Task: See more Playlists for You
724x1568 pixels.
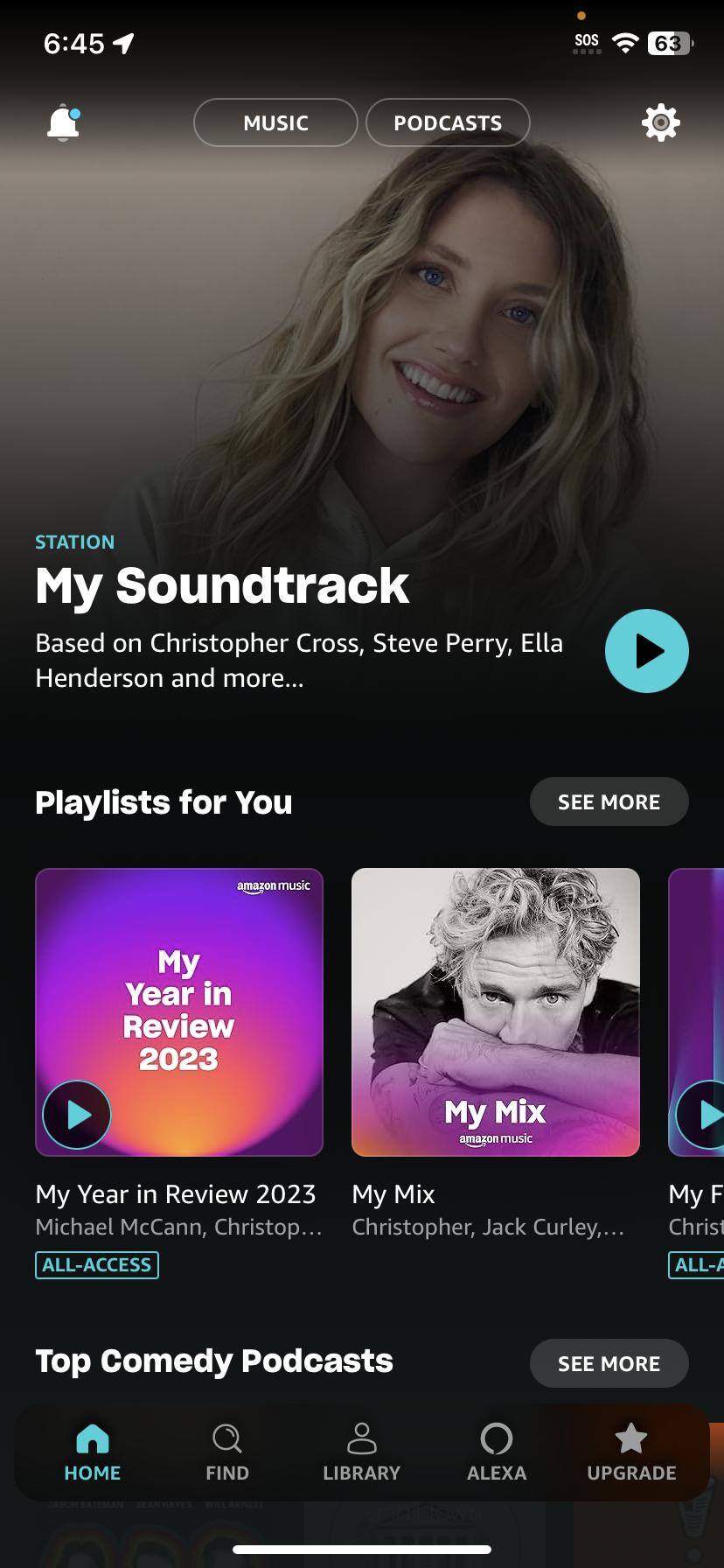Action: [x=609, y=801]
